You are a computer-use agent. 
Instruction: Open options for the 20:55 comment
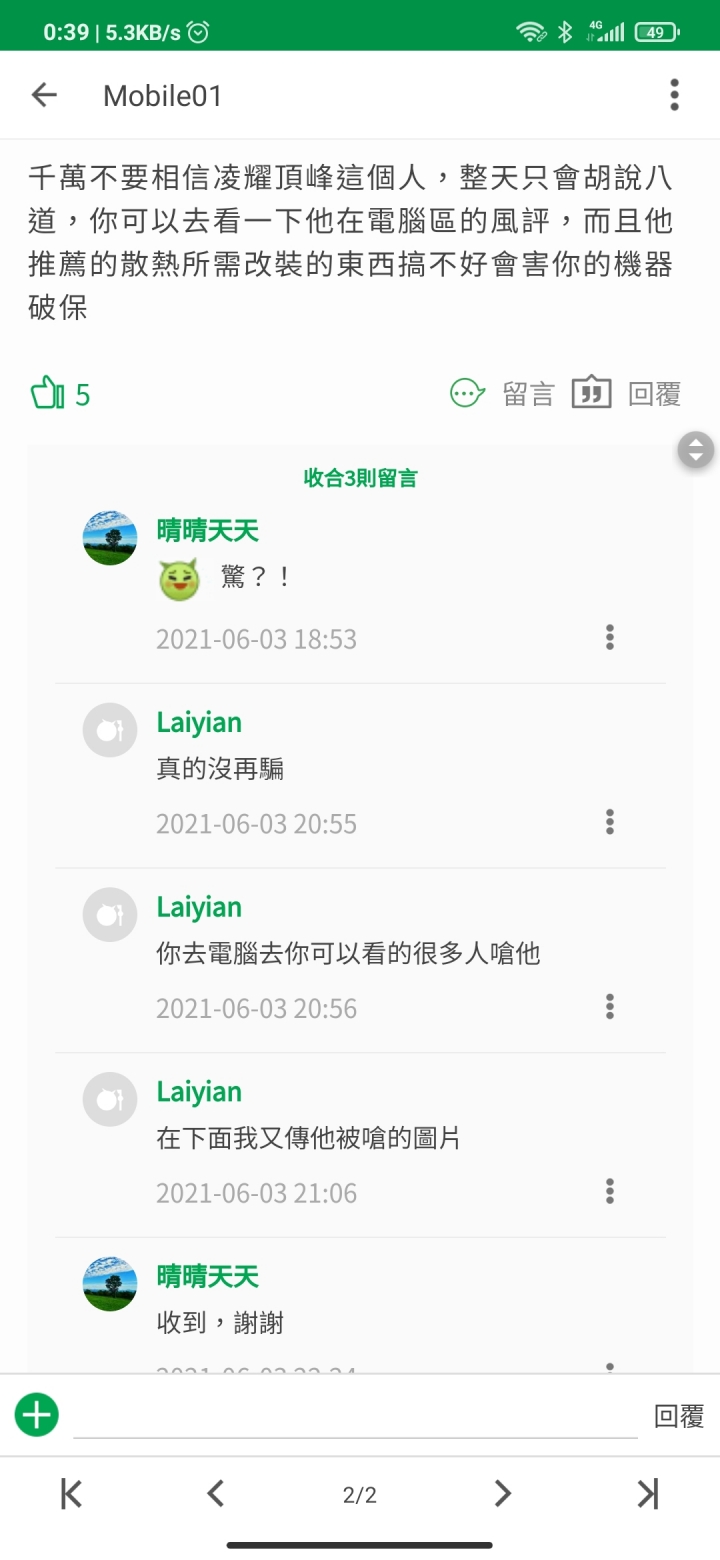[x=610, y=823]
